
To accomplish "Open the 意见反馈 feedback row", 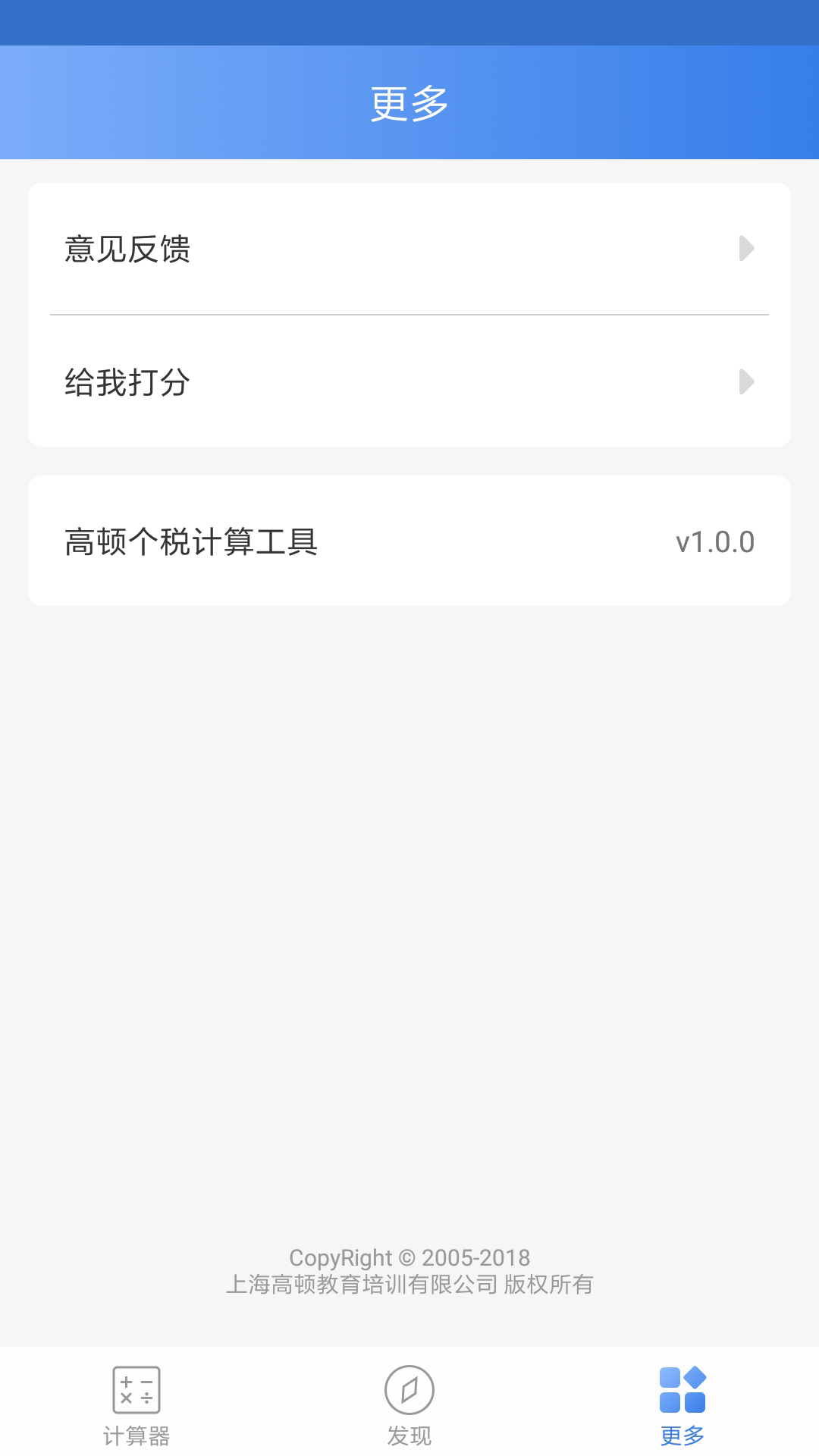I will tap(409, 249).
